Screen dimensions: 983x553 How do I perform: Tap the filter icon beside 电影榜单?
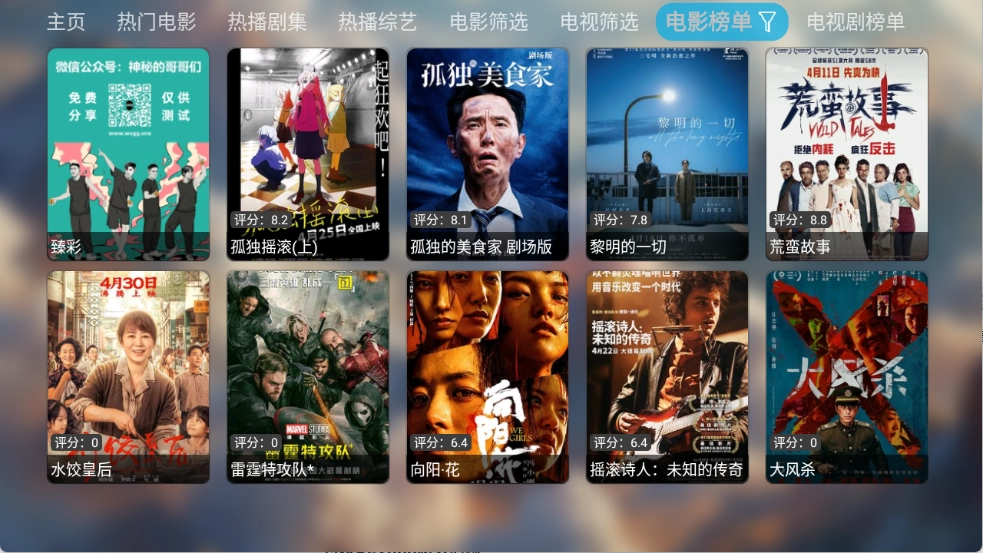(768, 21)
